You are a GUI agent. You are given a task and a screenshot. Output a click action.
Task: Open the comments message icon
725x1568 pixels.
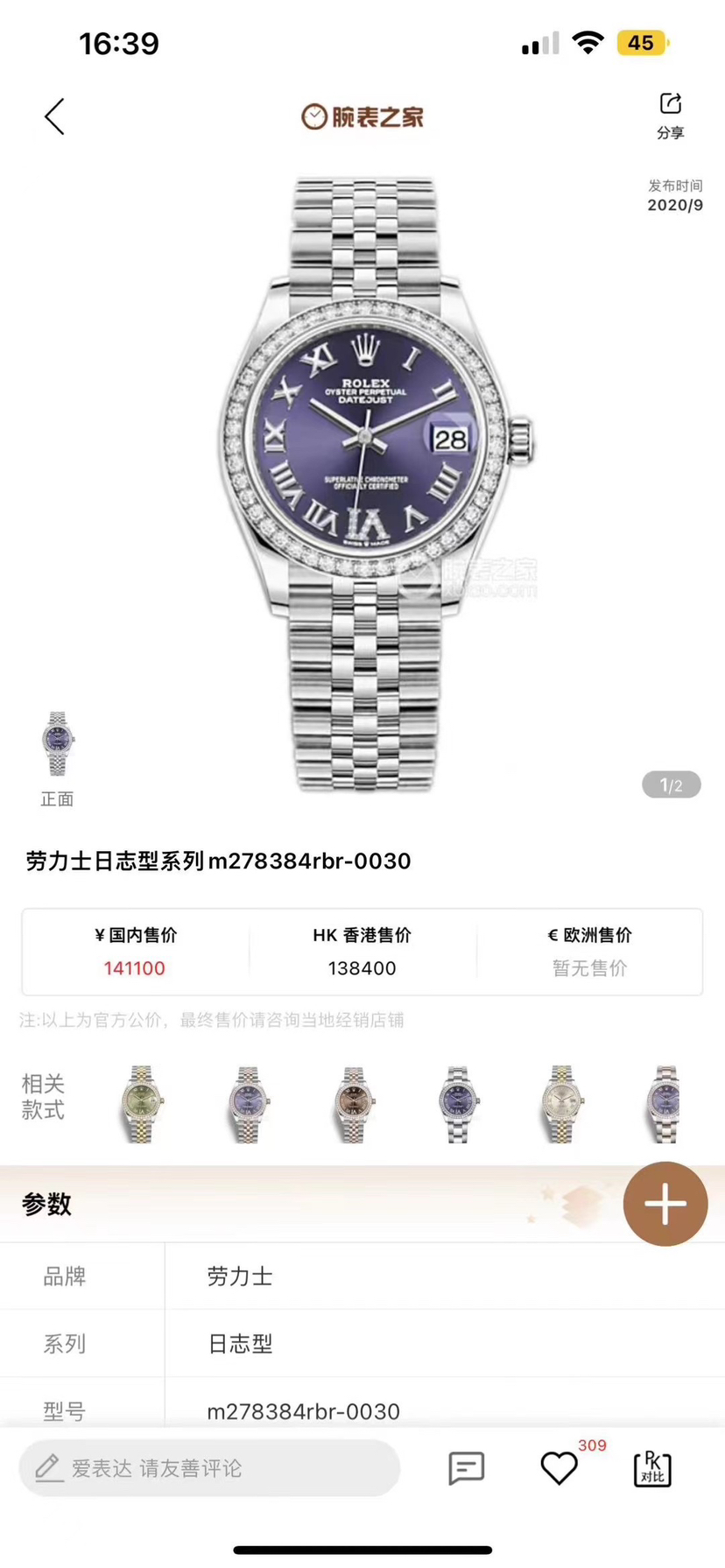tap(466, 1468)
